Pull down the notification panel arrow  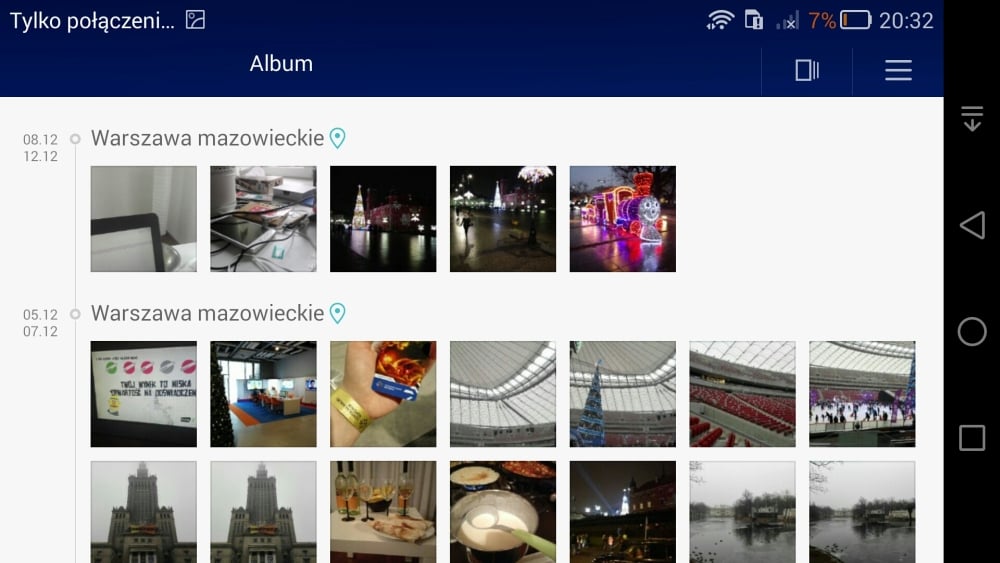[x=971, y=118]
